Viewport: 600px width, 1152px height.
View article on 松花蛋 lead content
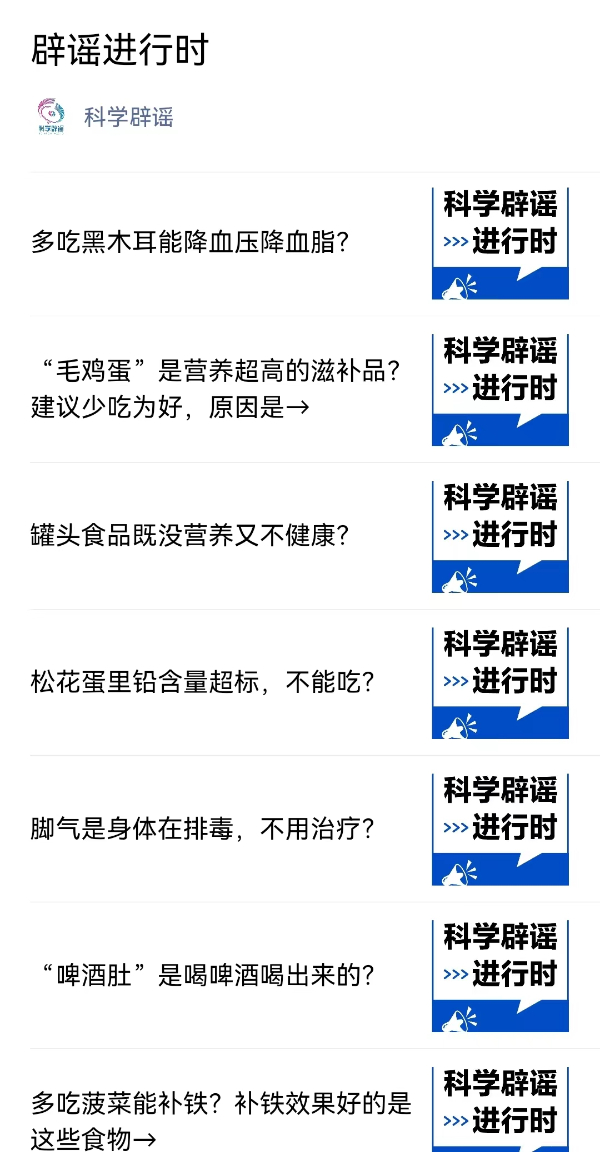[203, 682]
